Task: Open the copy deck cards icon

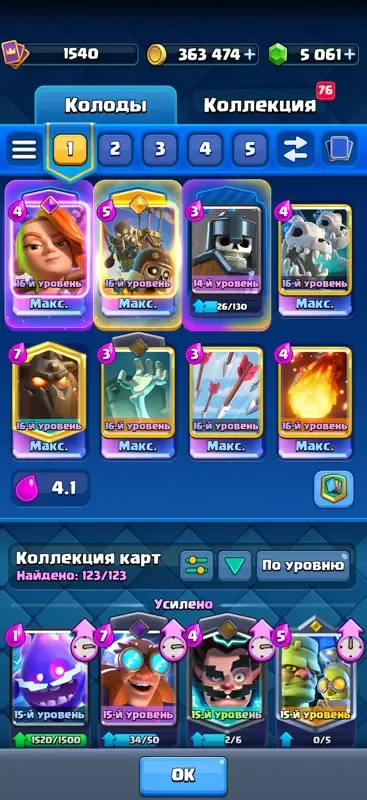Action: pyautogui.click(x=340, y=149)
